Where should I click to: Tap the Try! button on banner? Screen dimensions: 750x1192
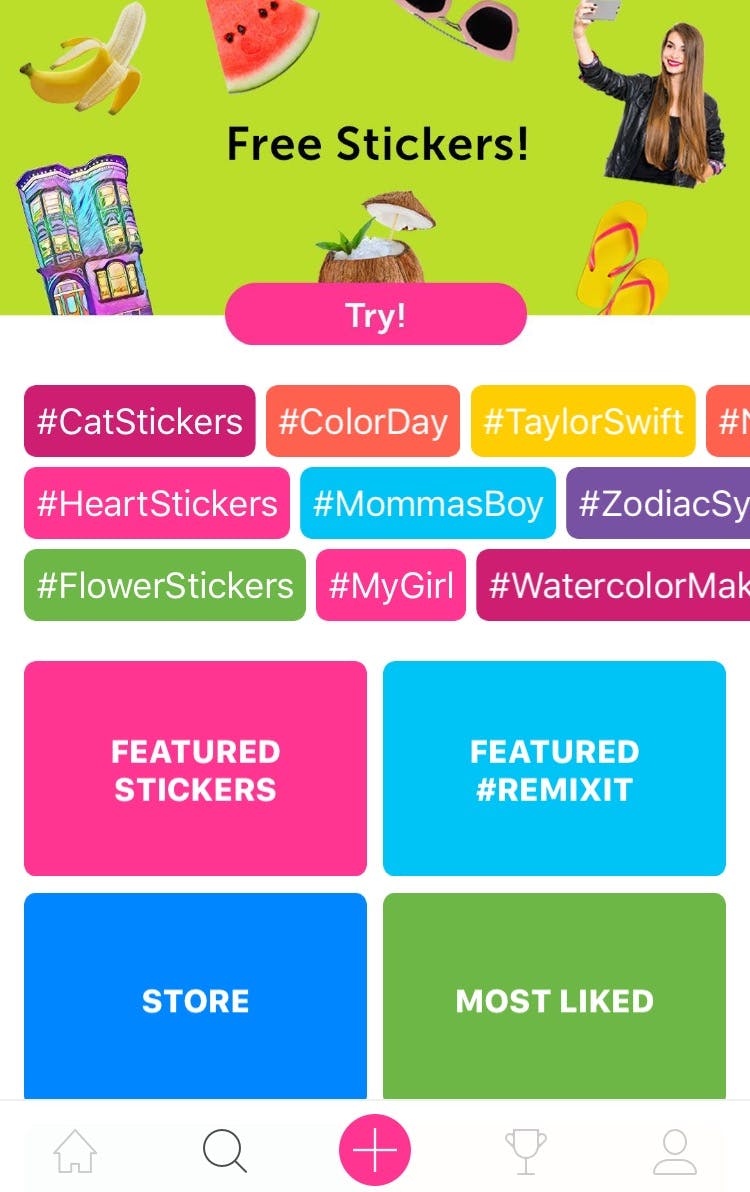pos(375,315)
